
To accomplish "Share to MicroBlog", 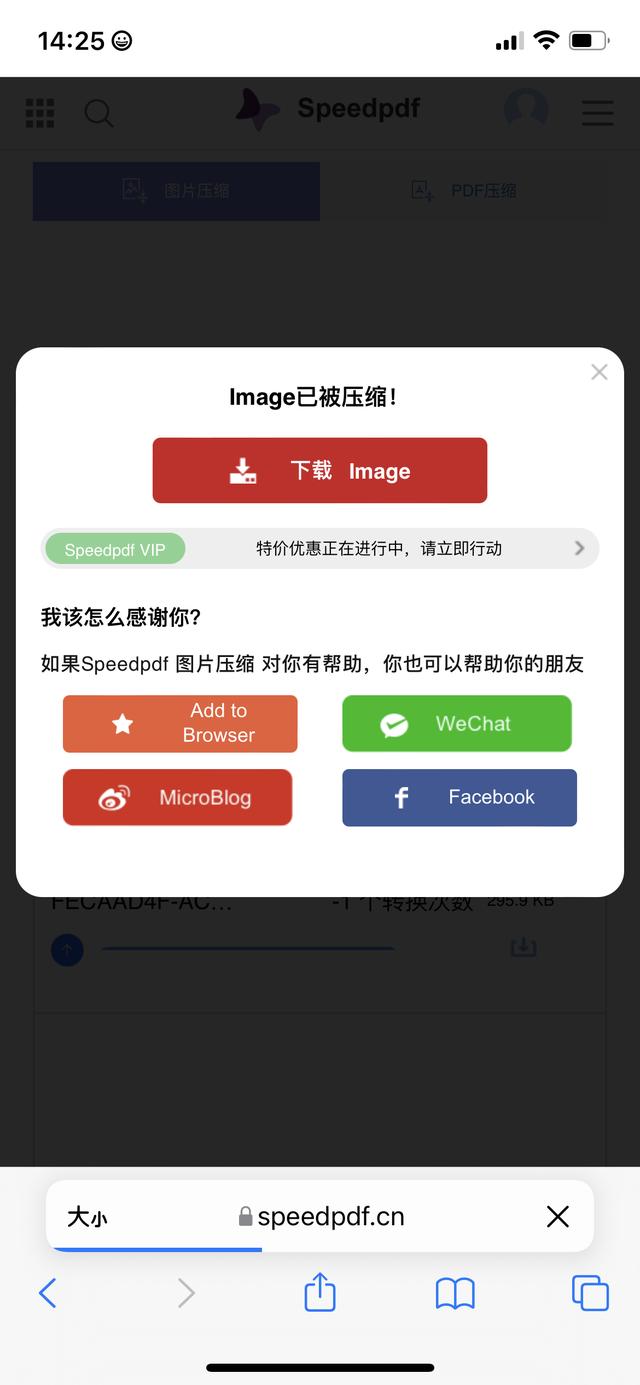I will [x=177, y=797].
